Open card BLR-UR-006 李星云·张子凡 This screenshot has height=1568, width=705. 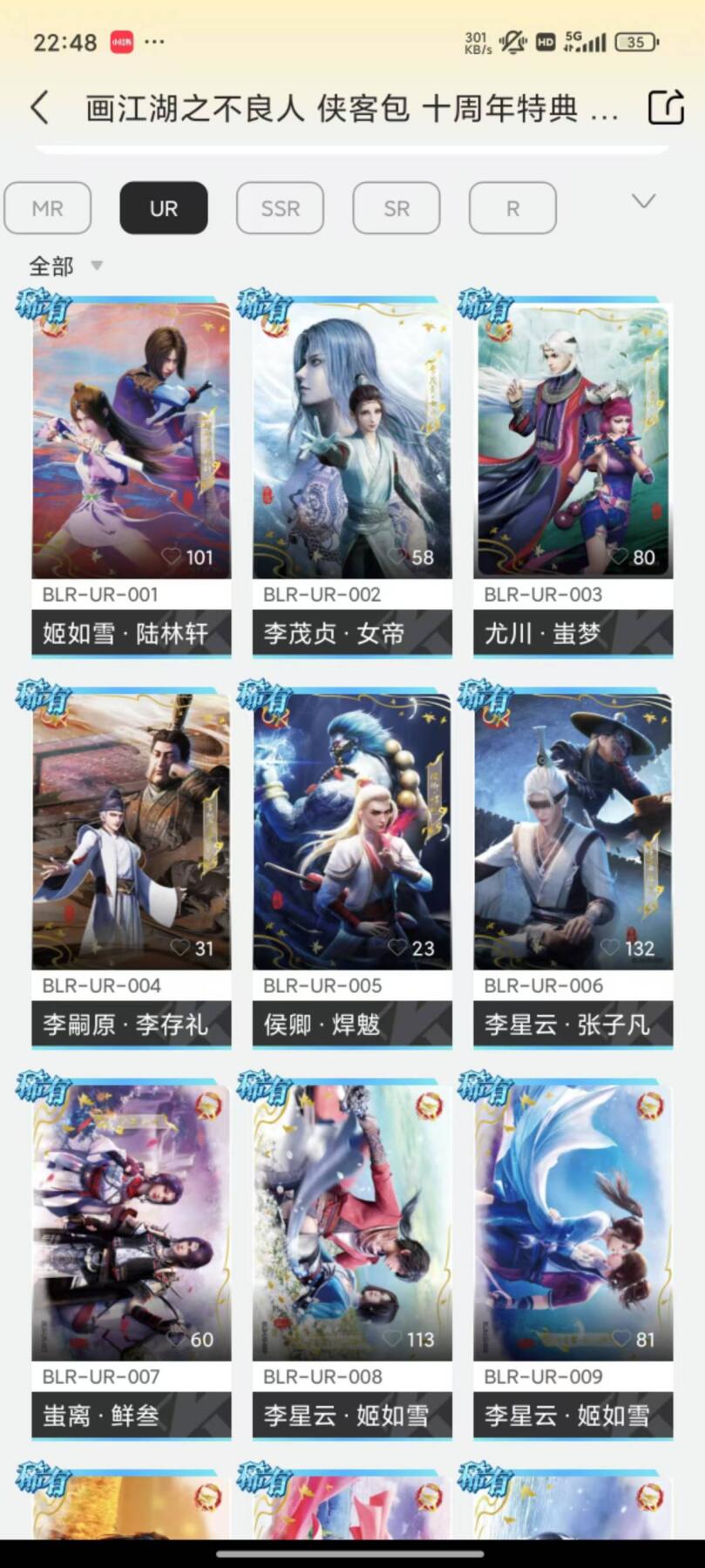click(x=573, y=832)
